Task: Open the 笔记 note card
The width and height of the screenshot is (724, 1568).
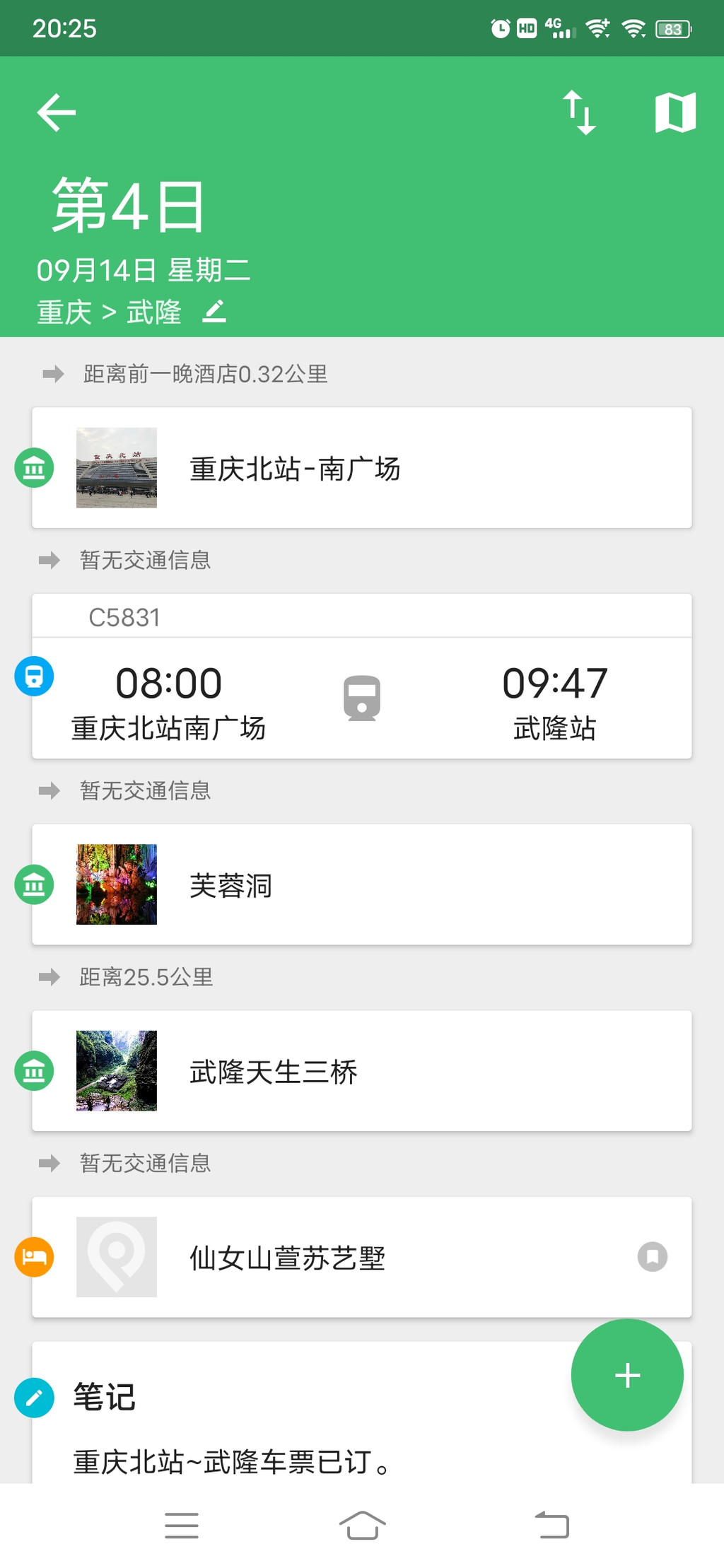Action: tap(283, 1421)
